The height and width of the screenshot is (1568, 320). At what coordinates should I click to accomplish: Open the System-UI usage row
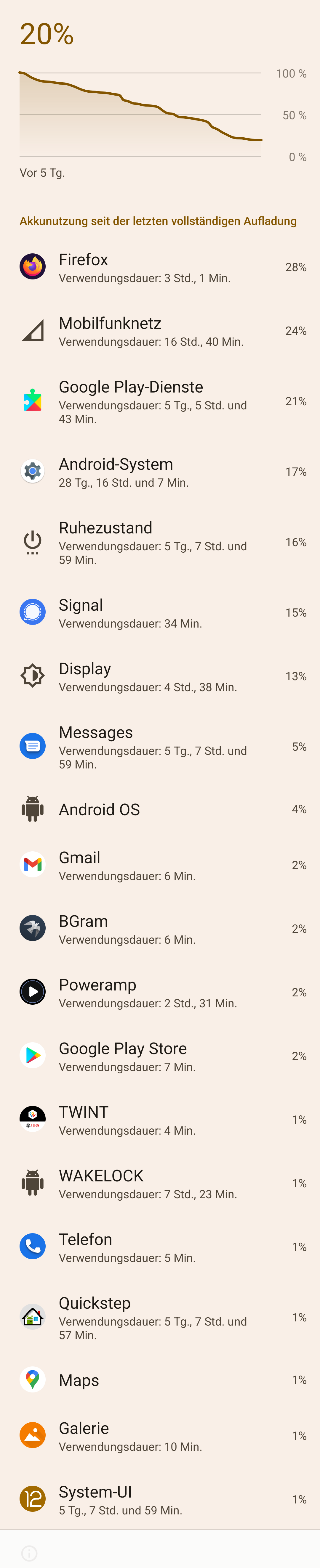tap(160, 1500)
